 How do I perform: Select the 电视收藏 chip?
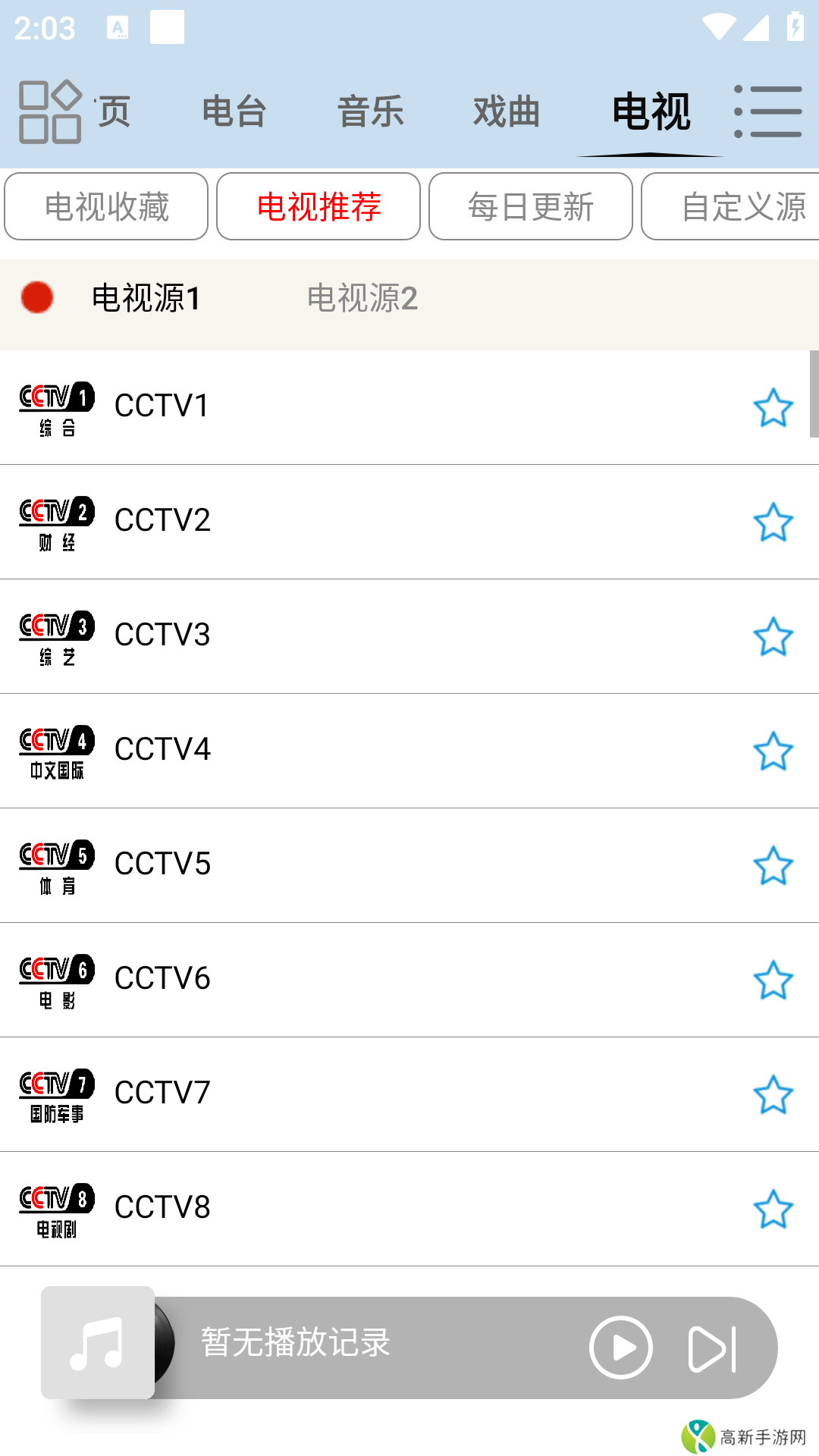106,206
